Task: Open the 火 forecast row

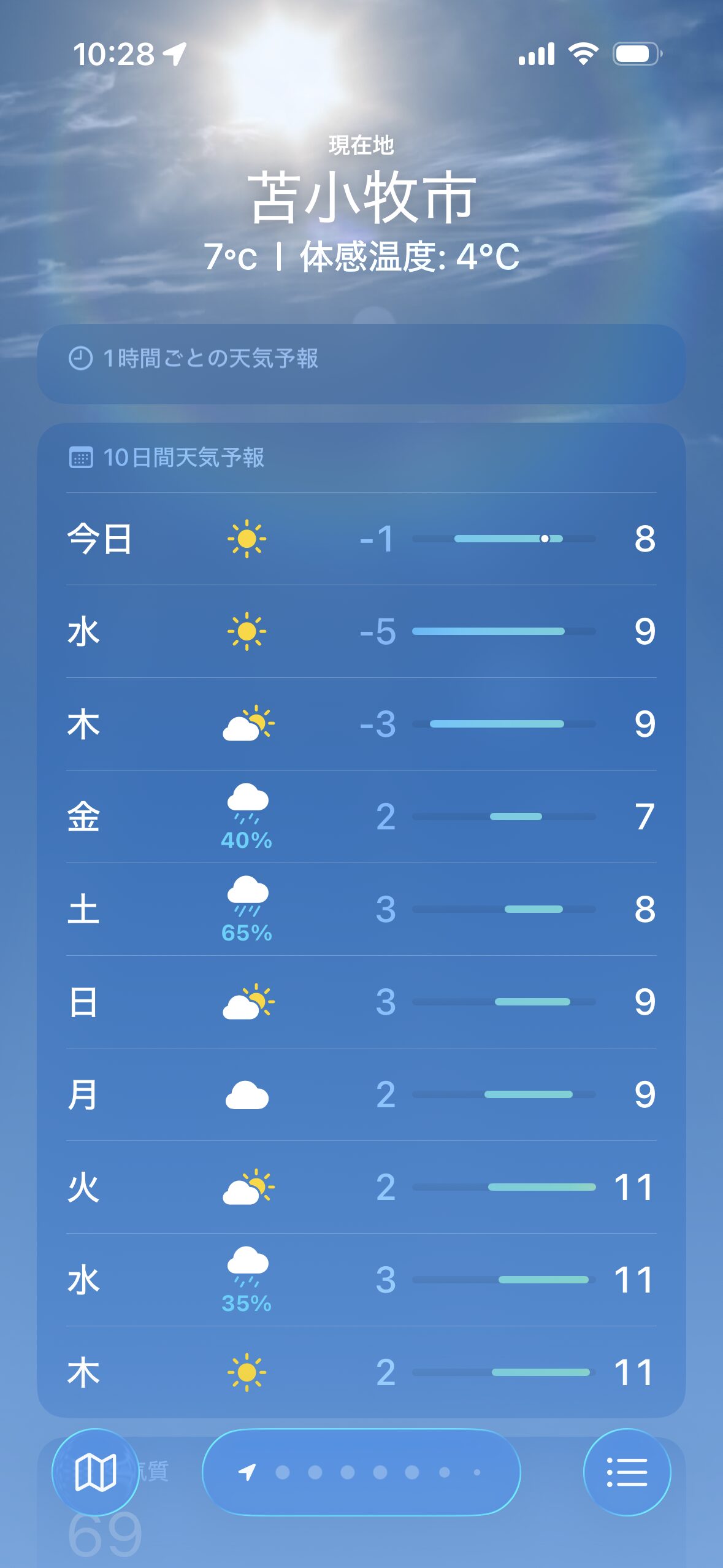Action: (361, 1187)
